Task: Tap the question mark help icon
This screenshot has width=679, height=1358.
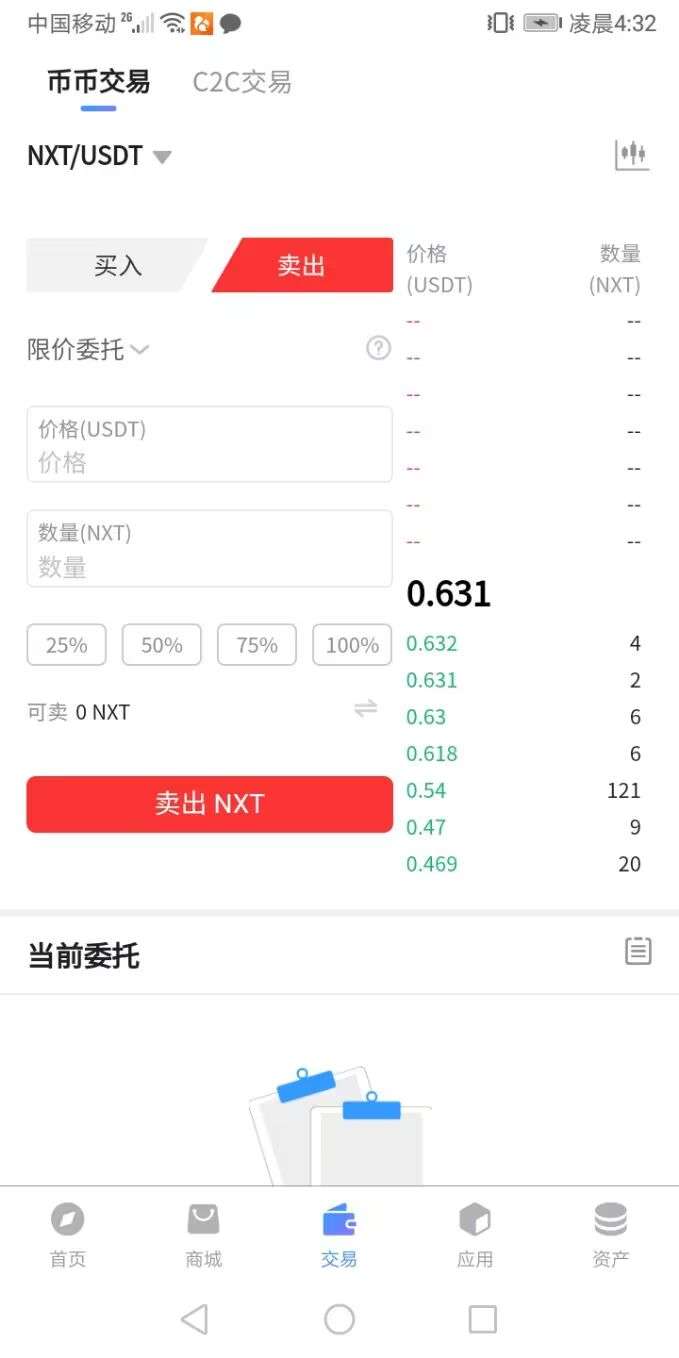Action: (378, 348)
